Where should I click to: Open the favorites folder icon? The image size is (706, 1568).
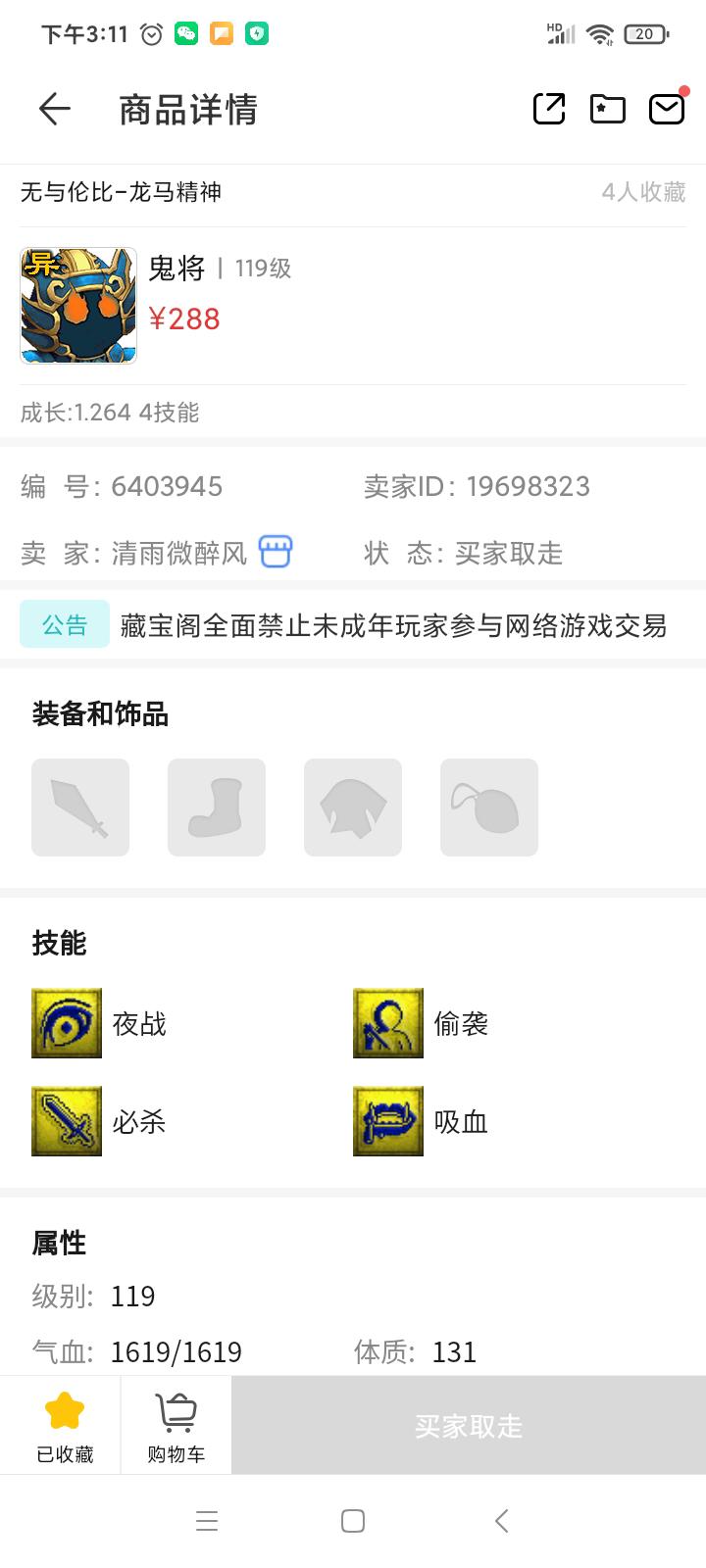(608, 109)
